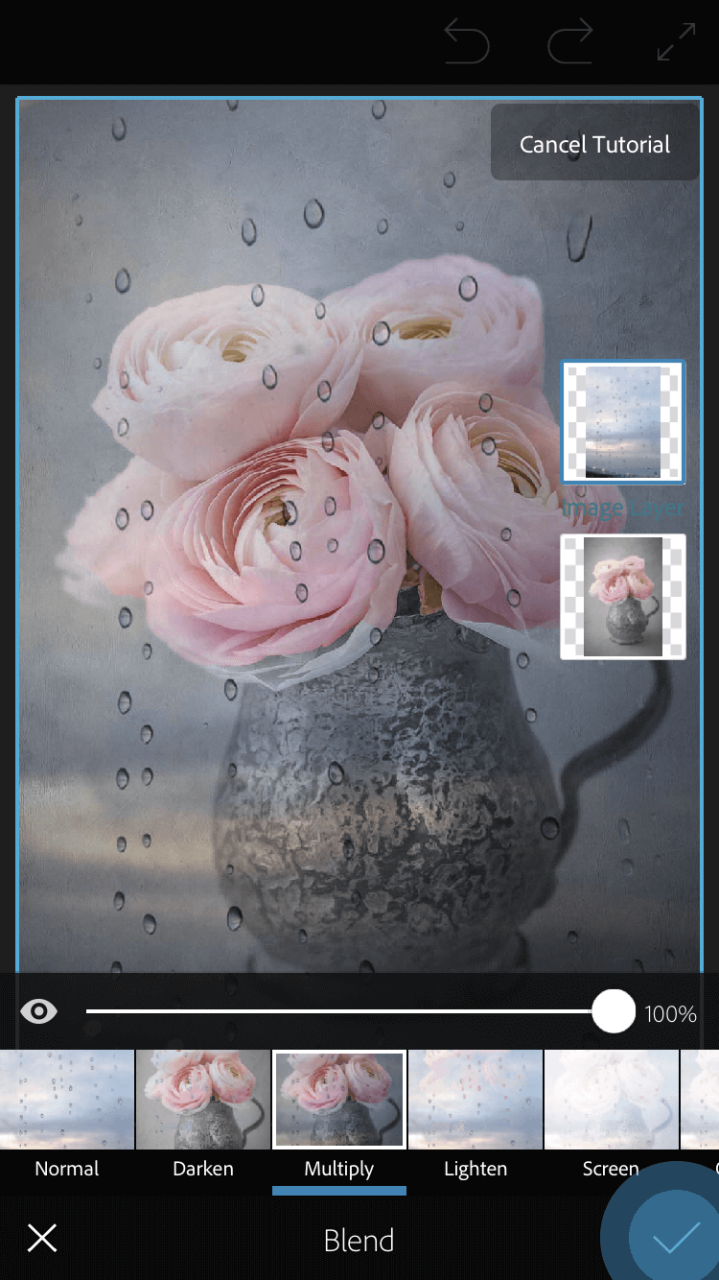This screenshot has width=719, height=1280.
Task: Select the flower vase layer thumbnail
Action: pyautogui.click(x=622, y=596)
